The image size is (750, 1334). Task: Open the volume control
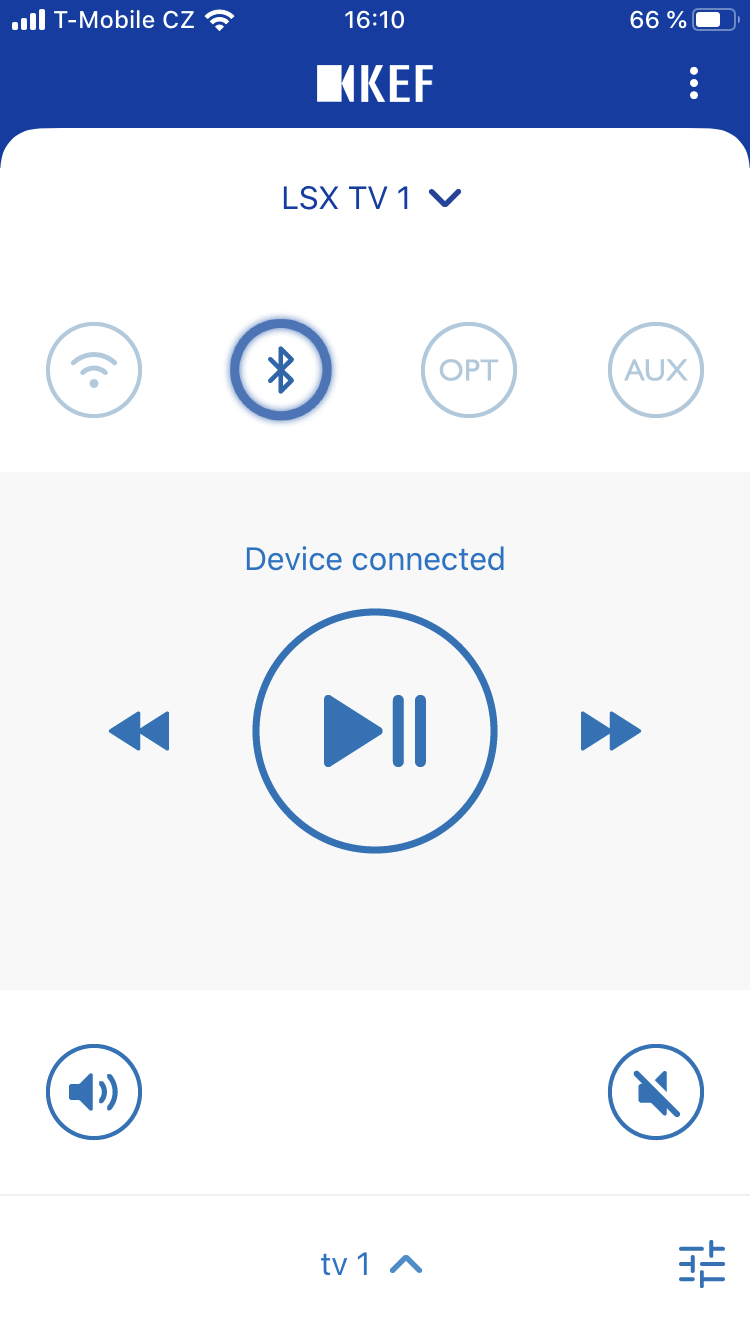tap(94, 1092)
